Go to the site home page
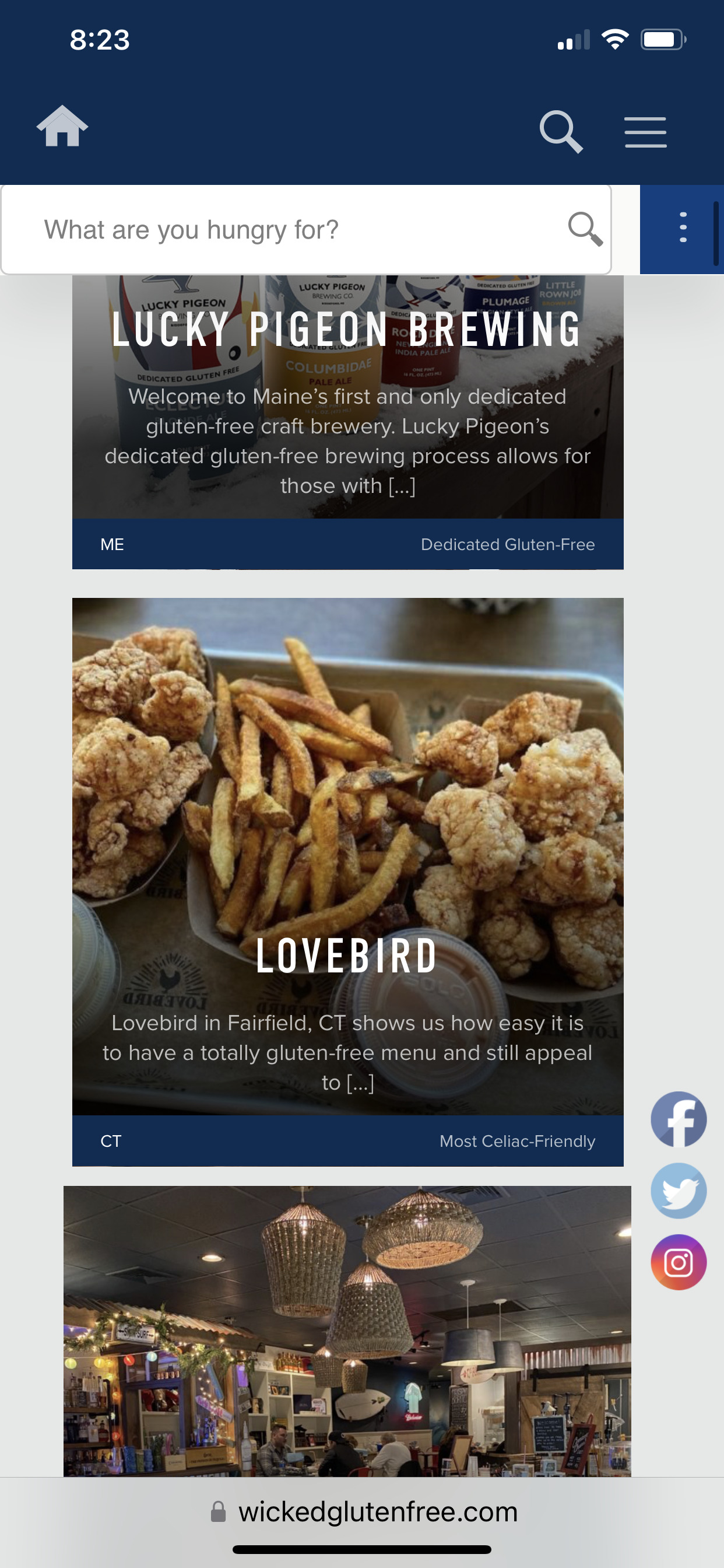 pos(62,127)
